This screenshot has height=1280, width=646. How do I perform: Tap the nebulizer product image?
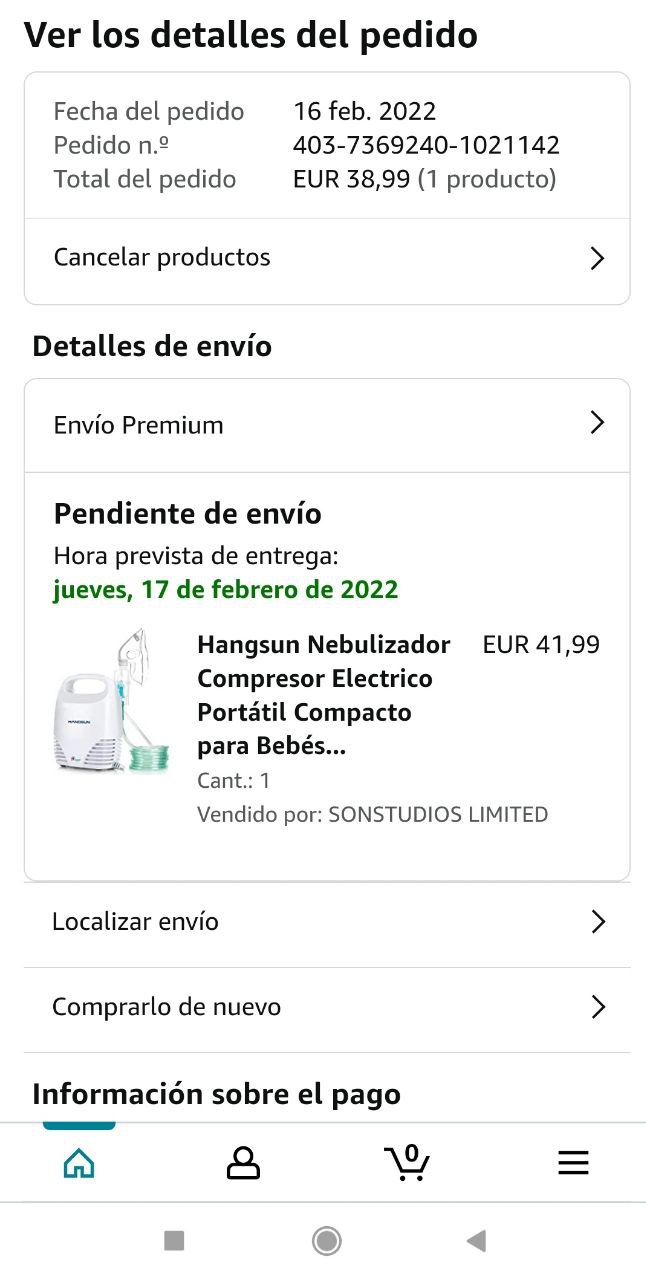[111, 702]
